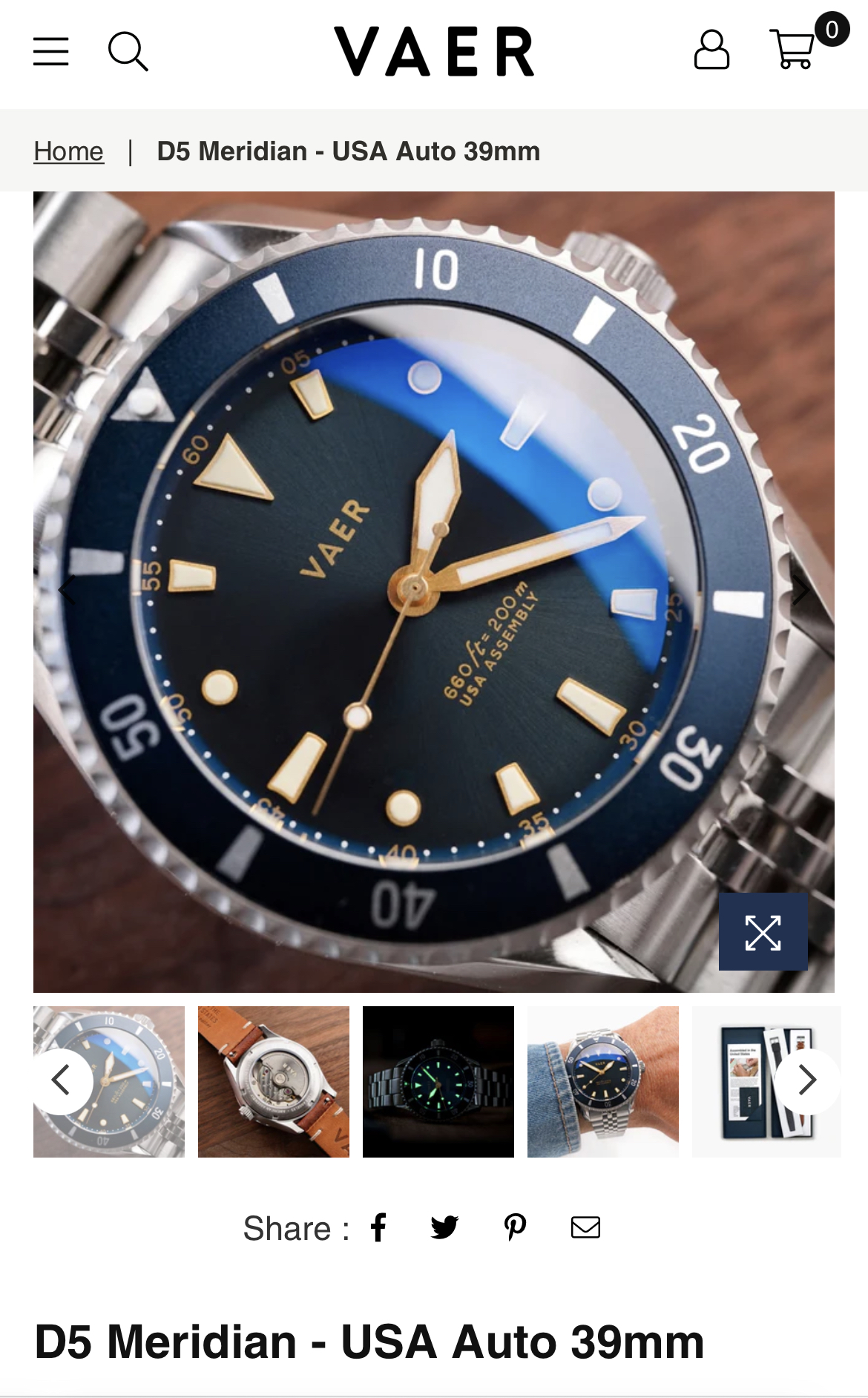The height and width of the screenshot is (1398, 868).
Task: Share product on Twitter
Action: (x=444, y=1227)
